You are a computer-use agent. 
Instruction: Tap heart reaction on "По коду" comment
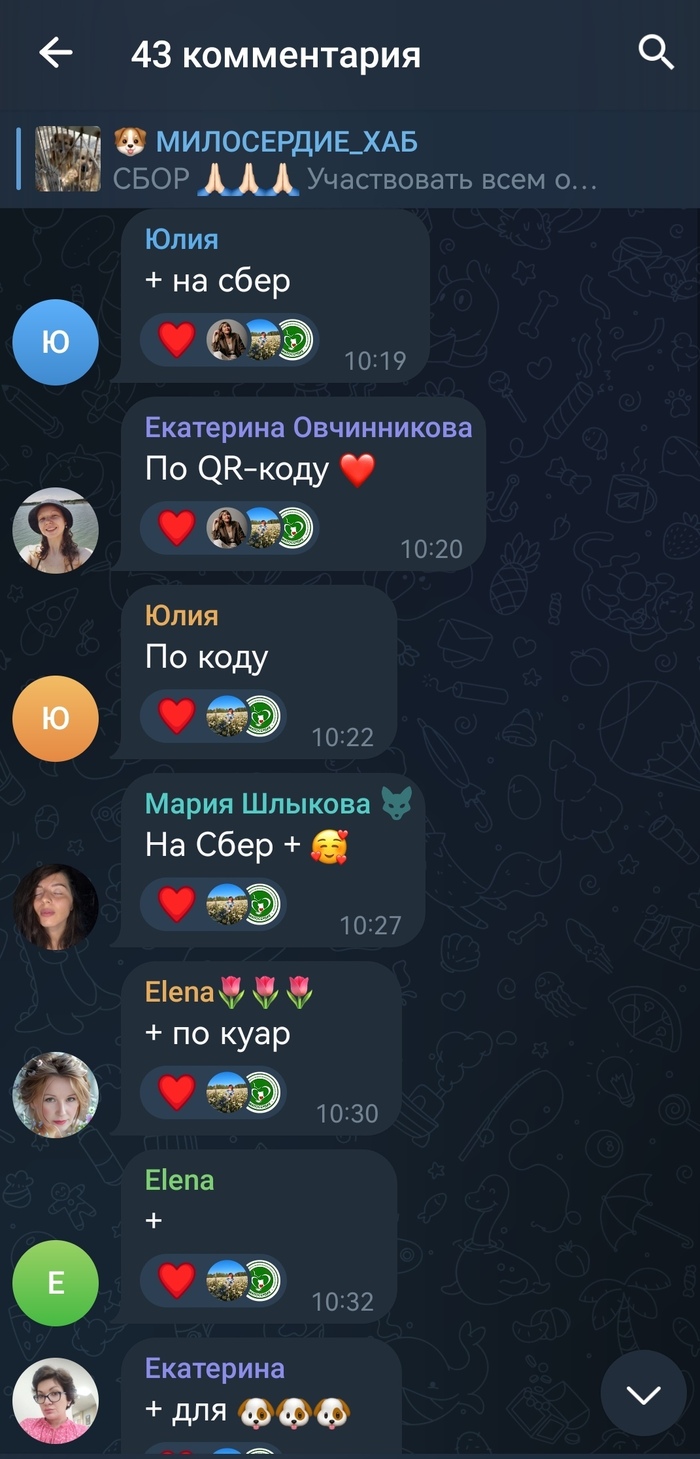click(x=177, y=716)
